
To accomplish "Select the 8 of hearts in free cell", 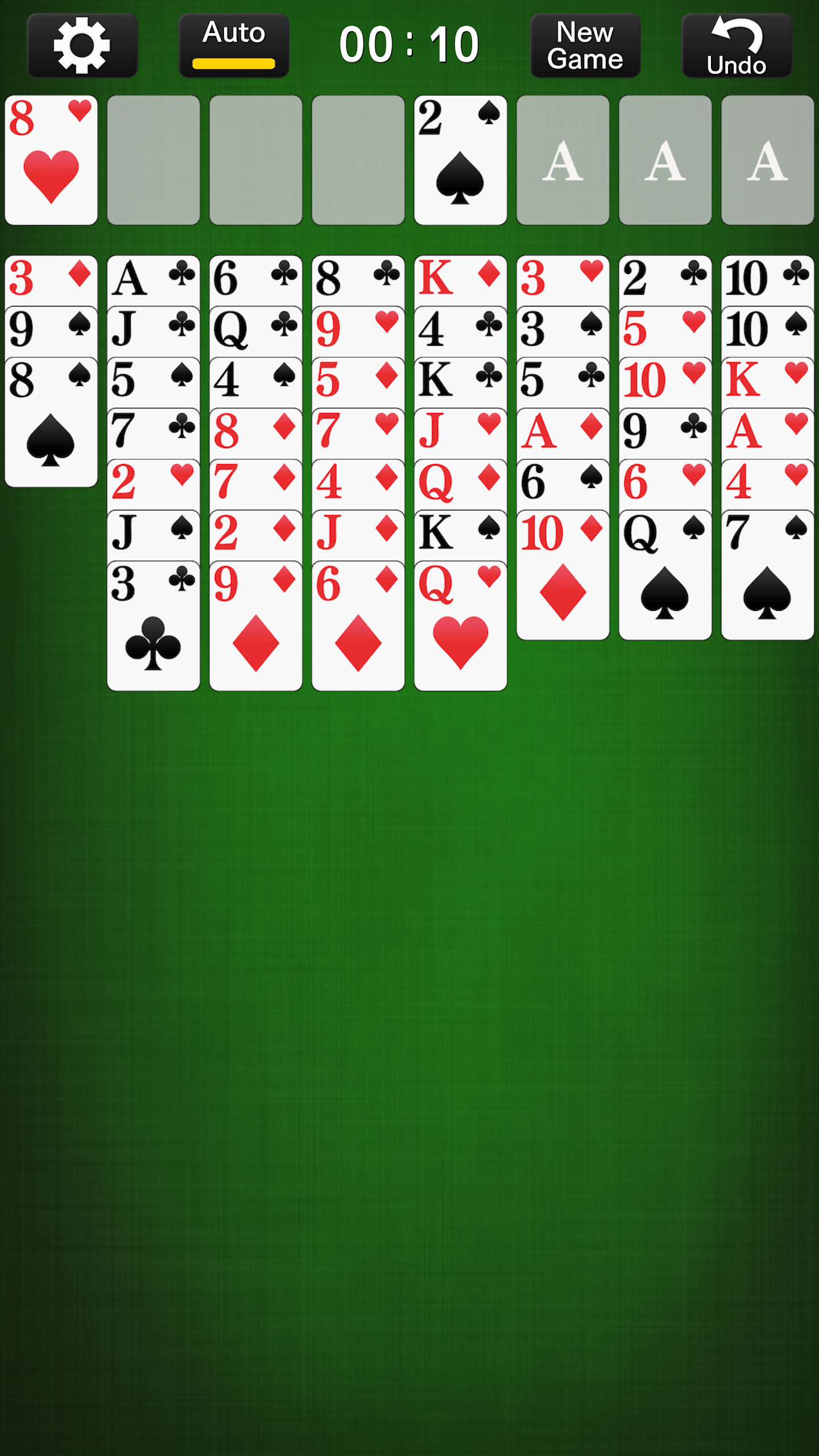I will click(x=51, y=160).
